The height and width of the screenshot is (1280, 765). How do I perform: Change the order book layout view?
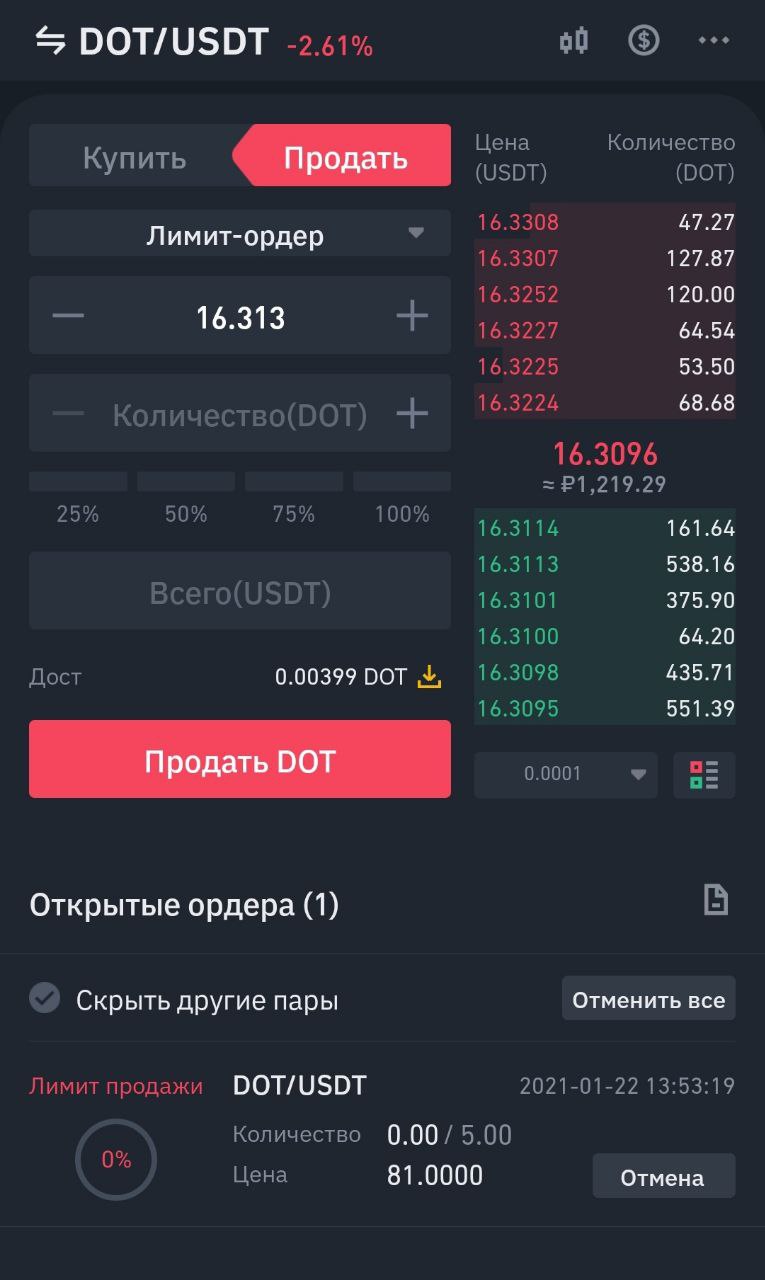[x=704, y=774]
